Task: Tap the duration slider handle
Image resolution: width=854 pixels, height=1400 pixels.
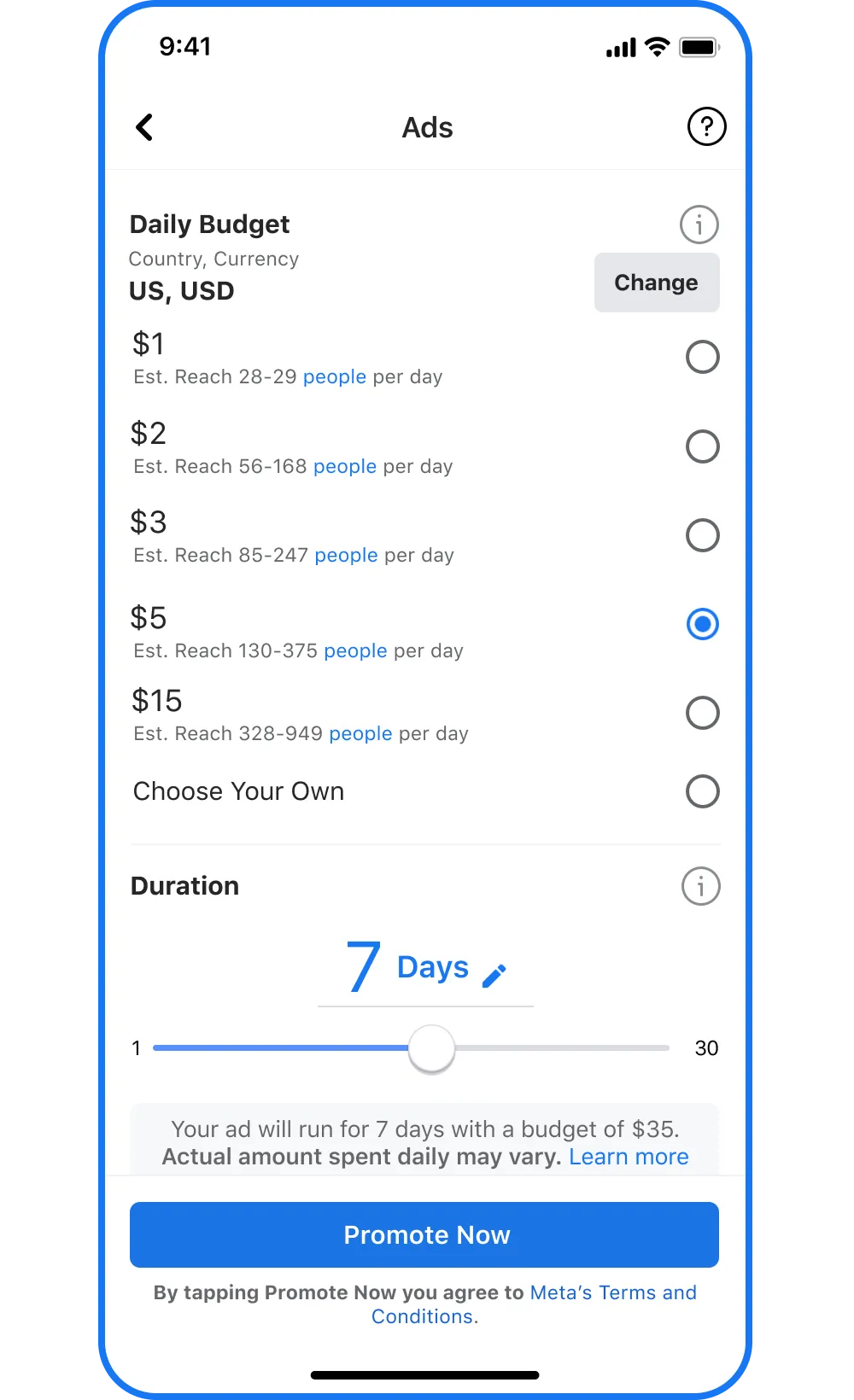Action: tap(431, 1048)
